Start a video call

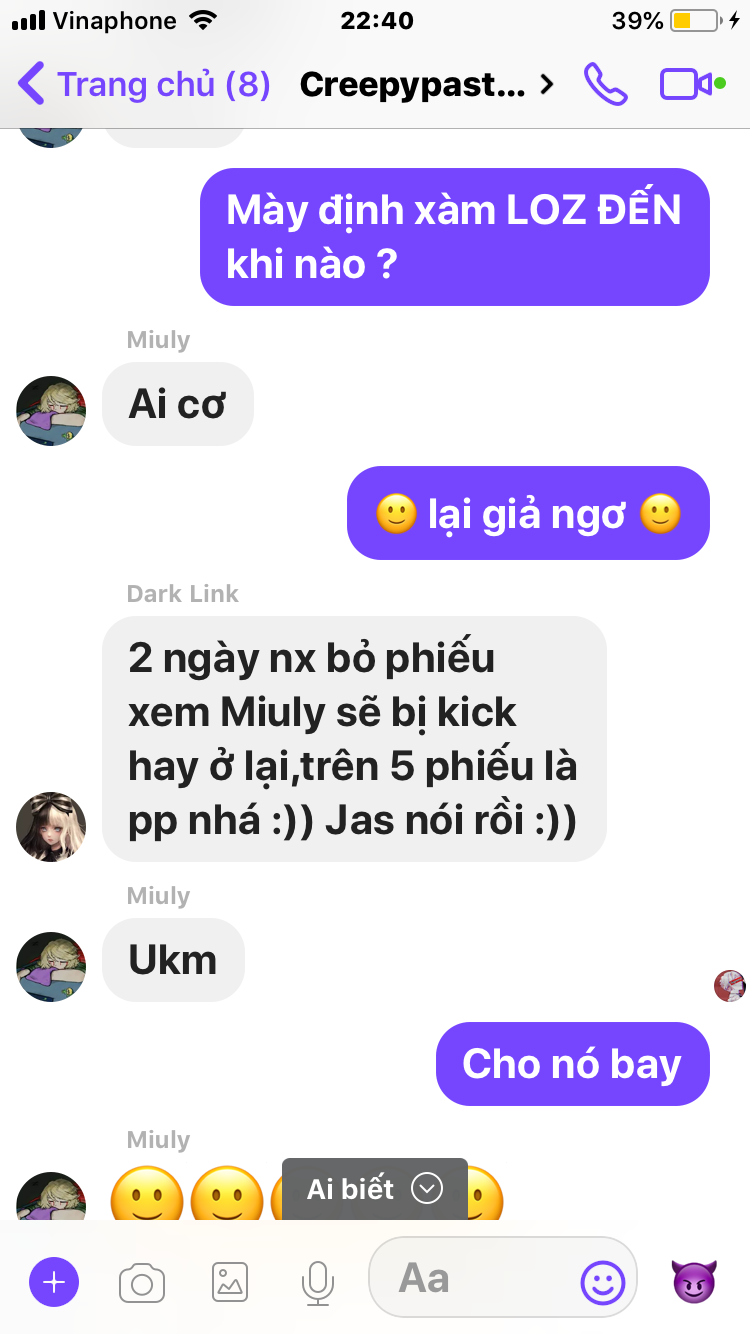click(685, 84)
